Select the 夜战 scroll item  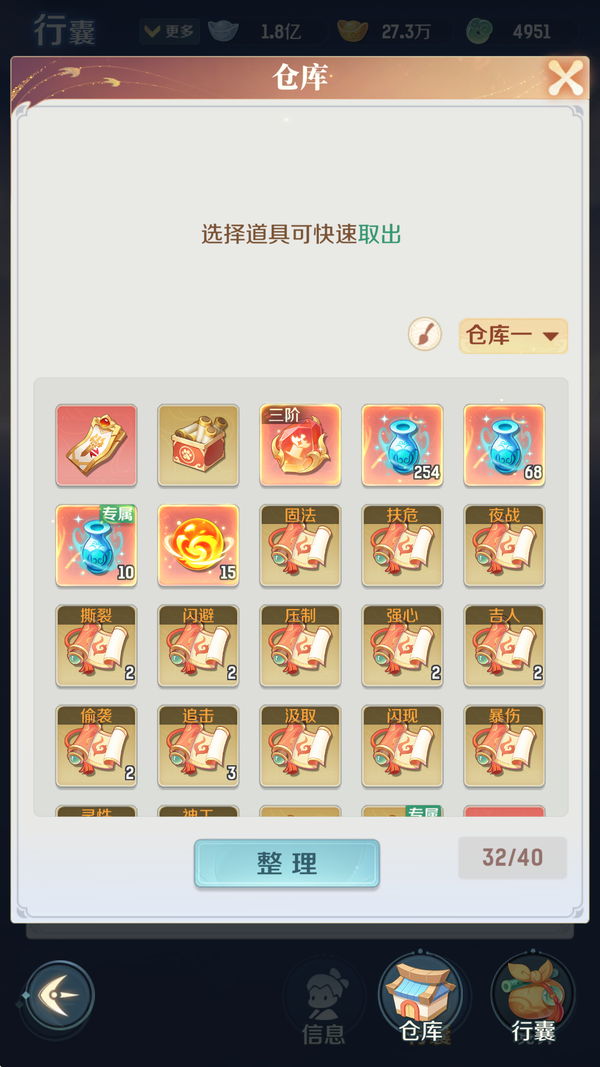point(504,545)
